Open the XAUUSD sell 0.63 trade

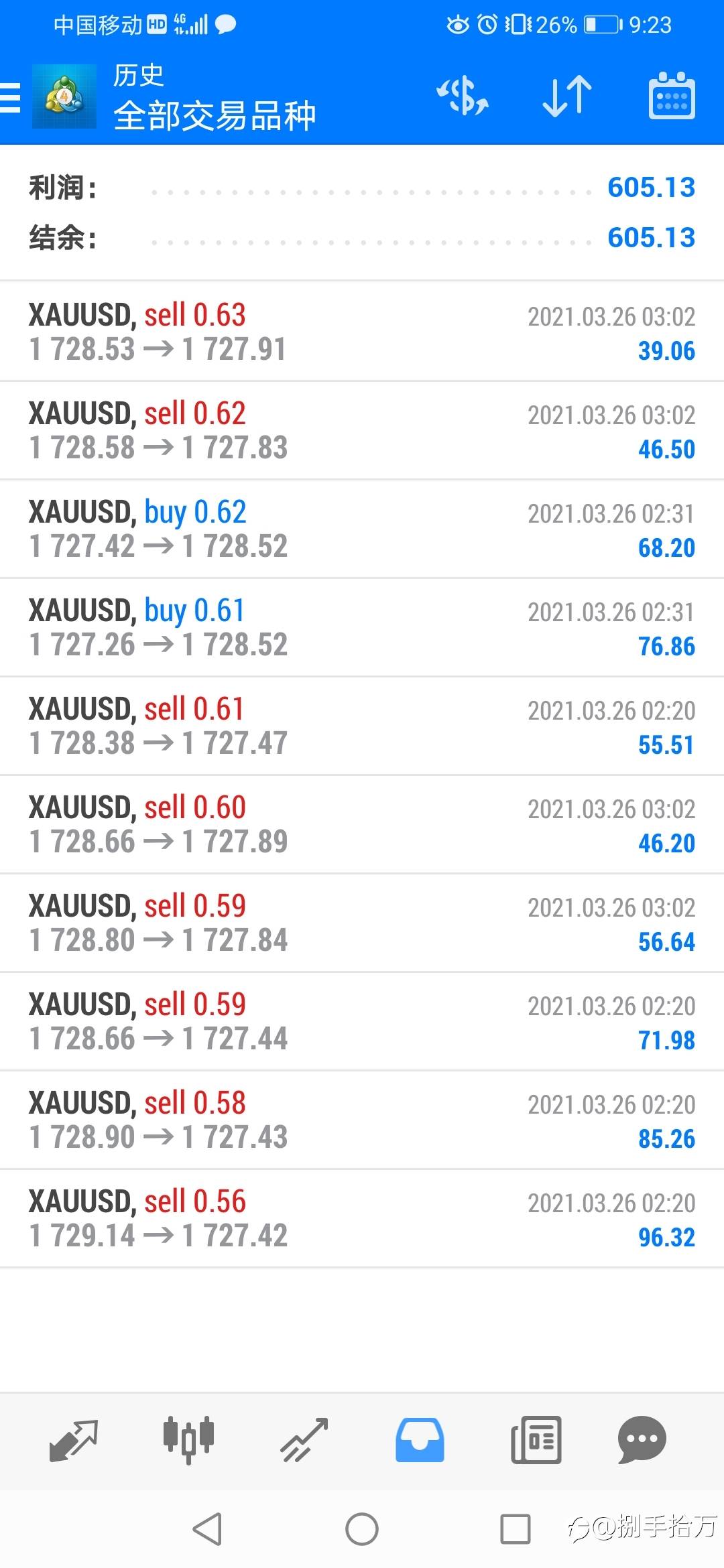click(x=362, y=332)
